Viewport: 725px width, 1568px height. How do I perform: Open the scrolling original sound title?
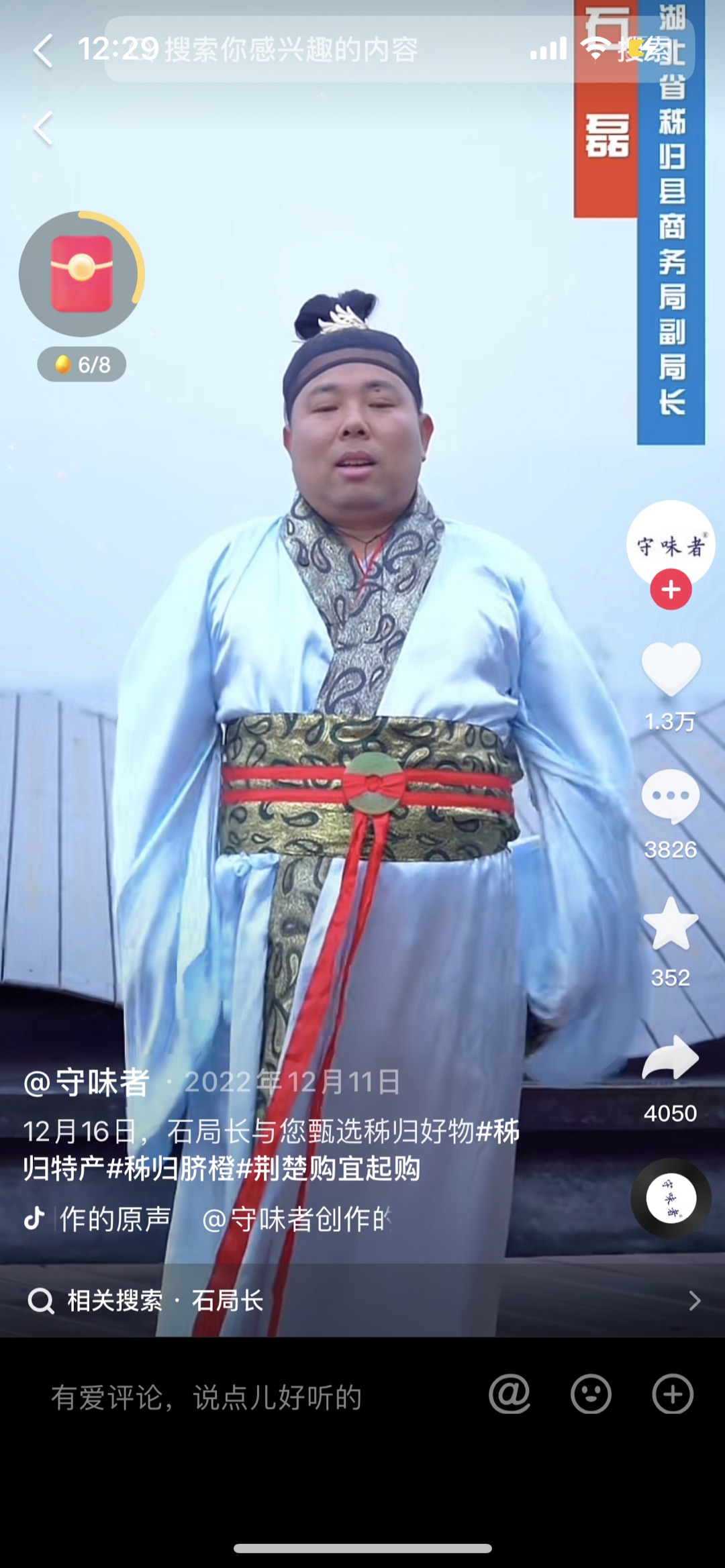tap(222, 1219)
